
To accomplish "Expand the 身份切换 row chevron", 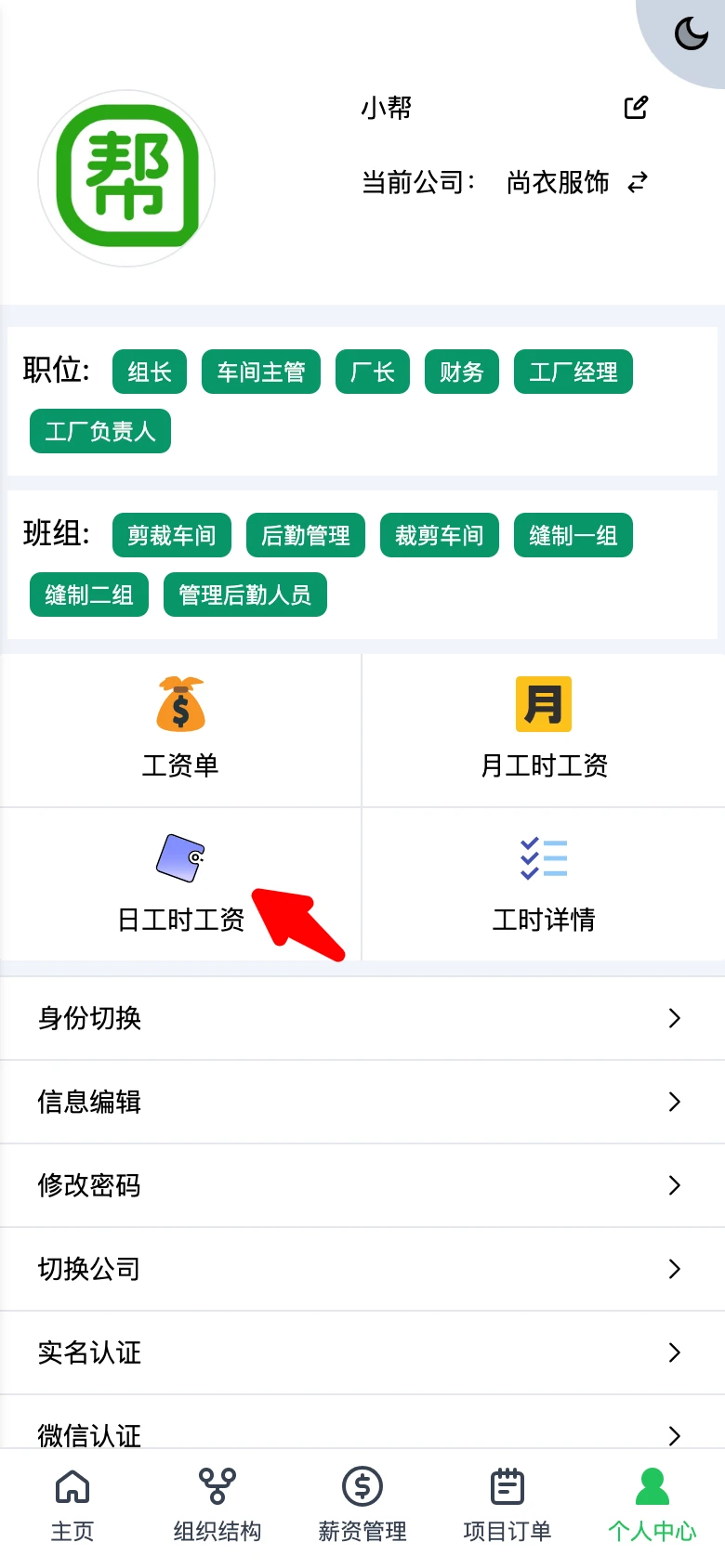I will 674,1018.
